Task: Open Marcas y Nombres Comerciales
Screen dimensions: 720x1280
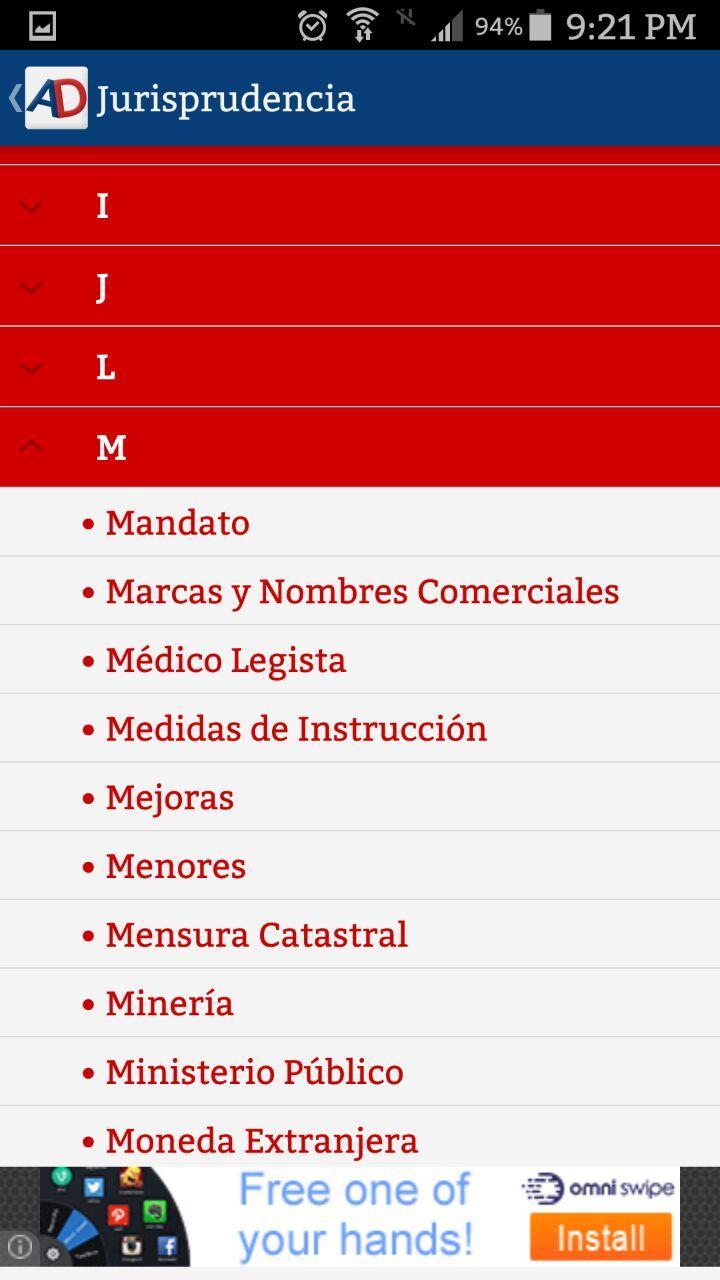Action: click(x=362, y=591)
